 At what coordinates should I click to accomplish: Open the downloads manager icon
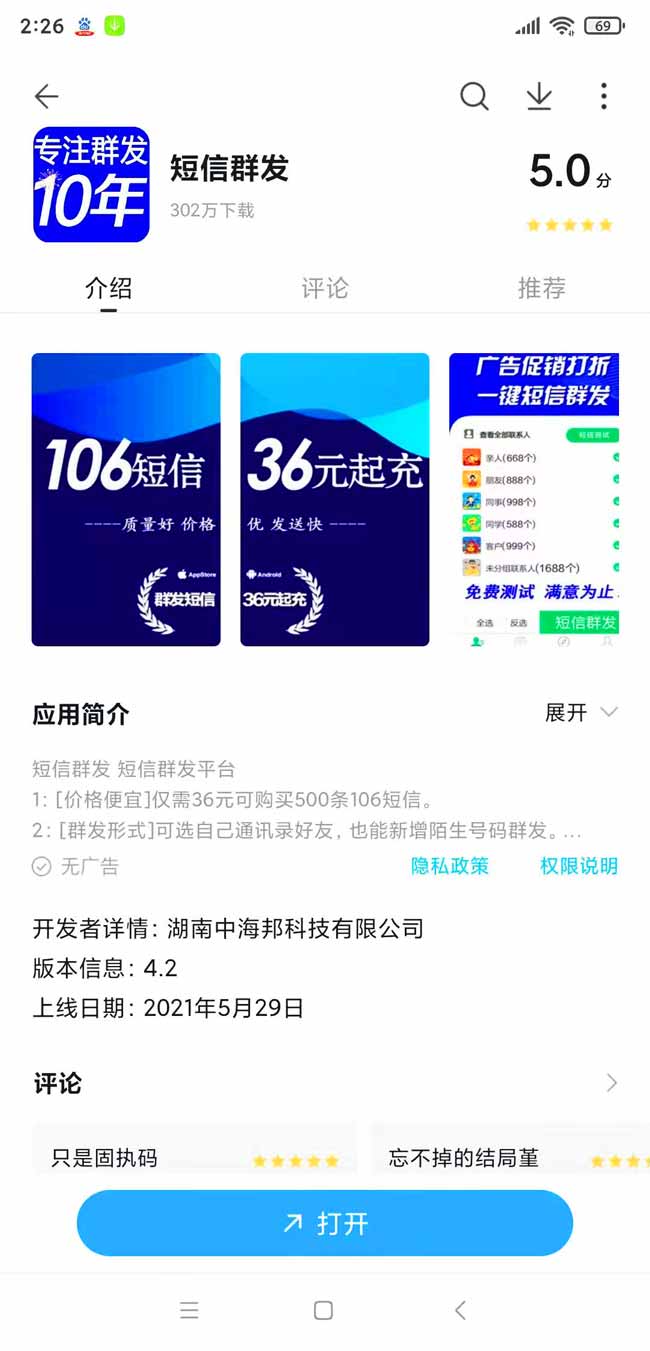click(x=539, y=96)
